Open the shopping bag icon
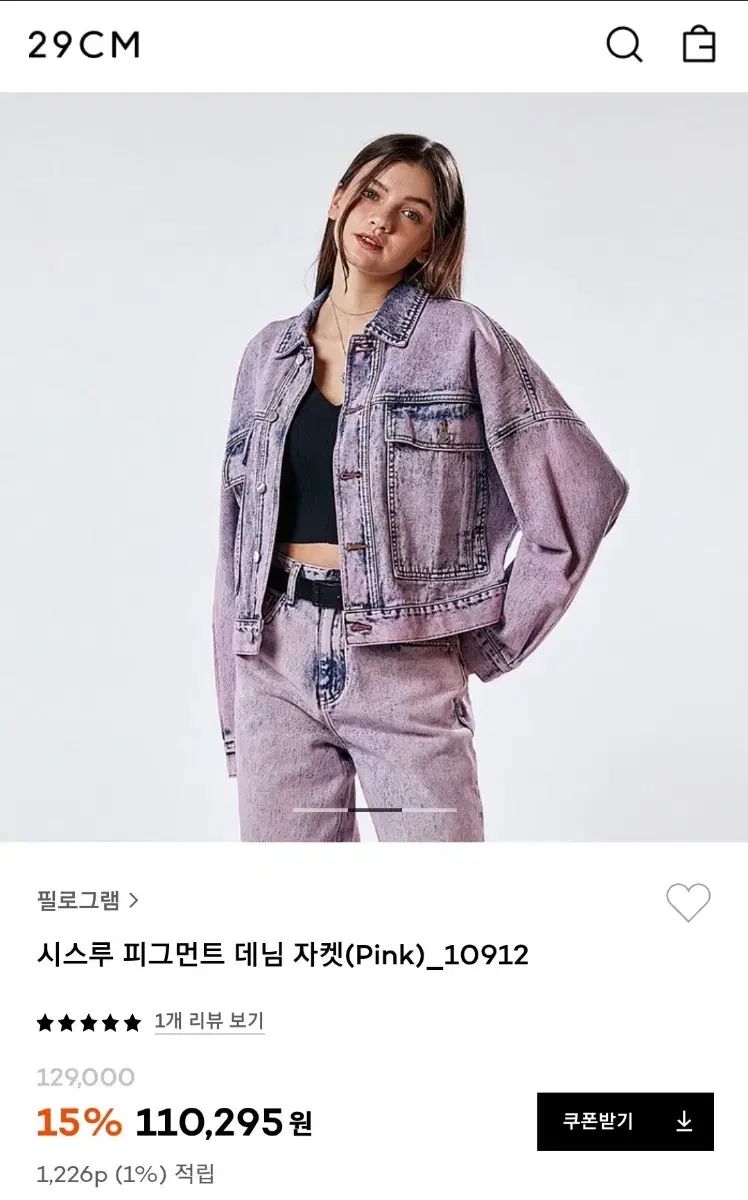Viewport: 748px width, 1200px height. click(700, 46)
